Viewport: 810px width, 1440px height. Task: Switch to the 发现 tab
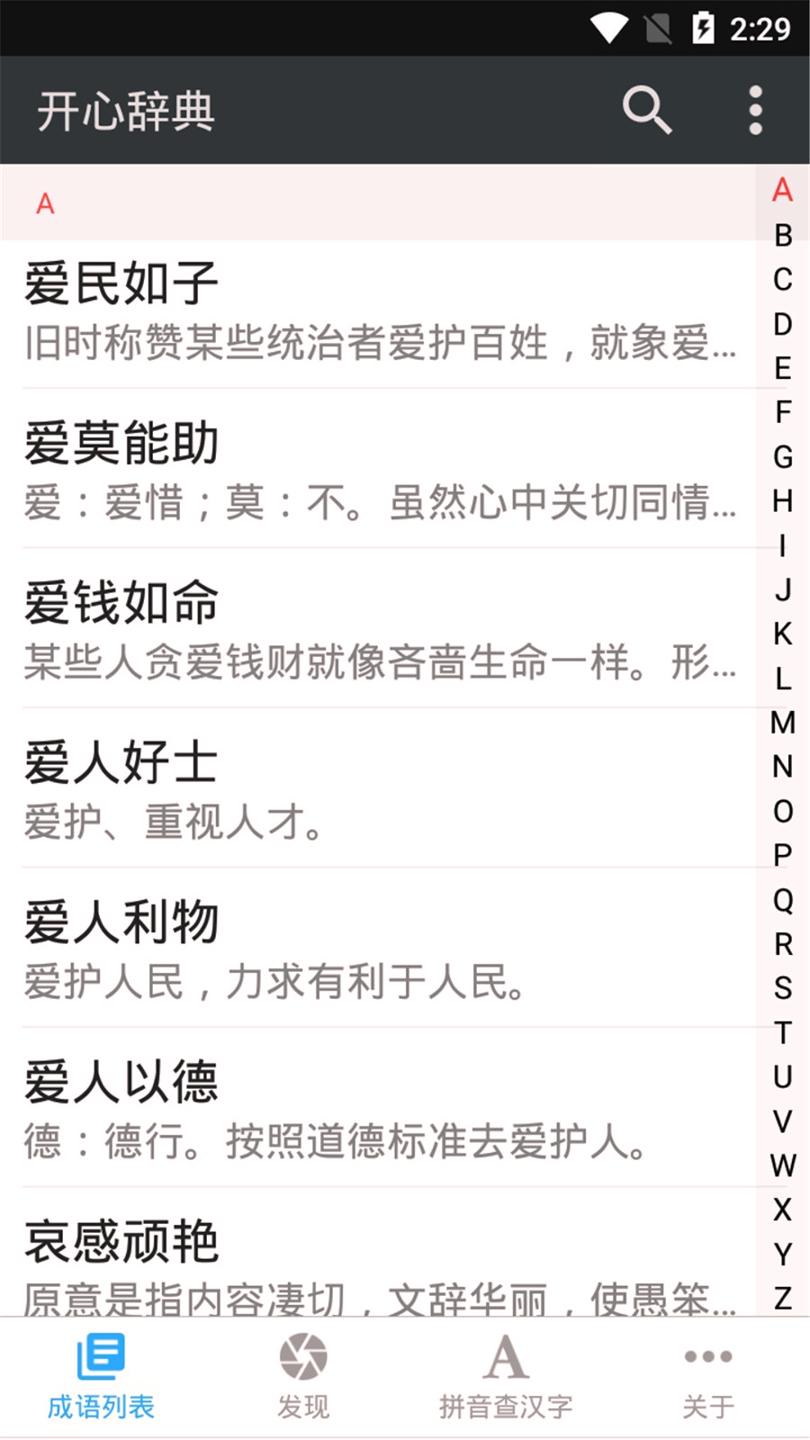tap(303, 1378)
